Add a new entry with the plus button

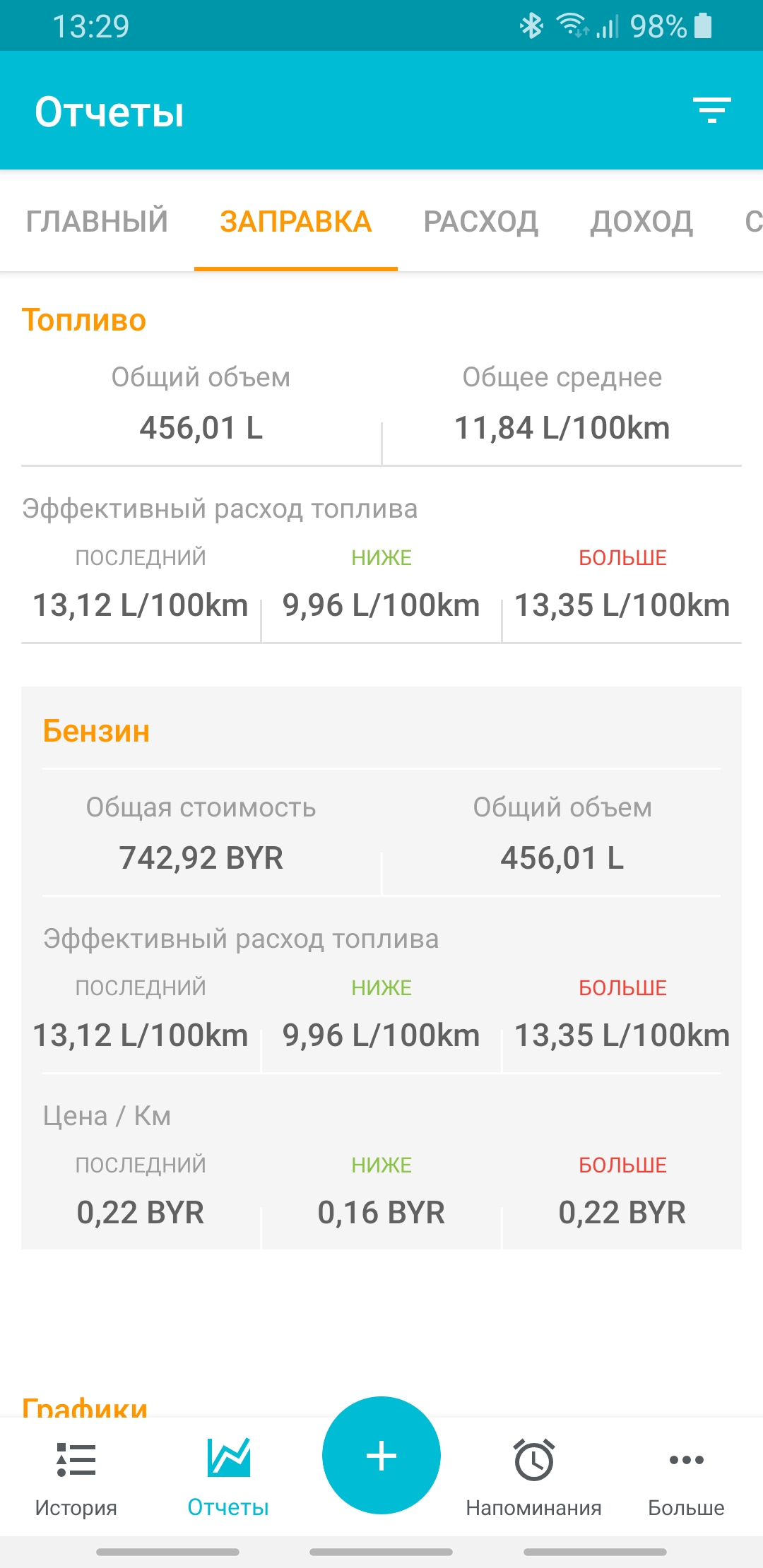381,1455
